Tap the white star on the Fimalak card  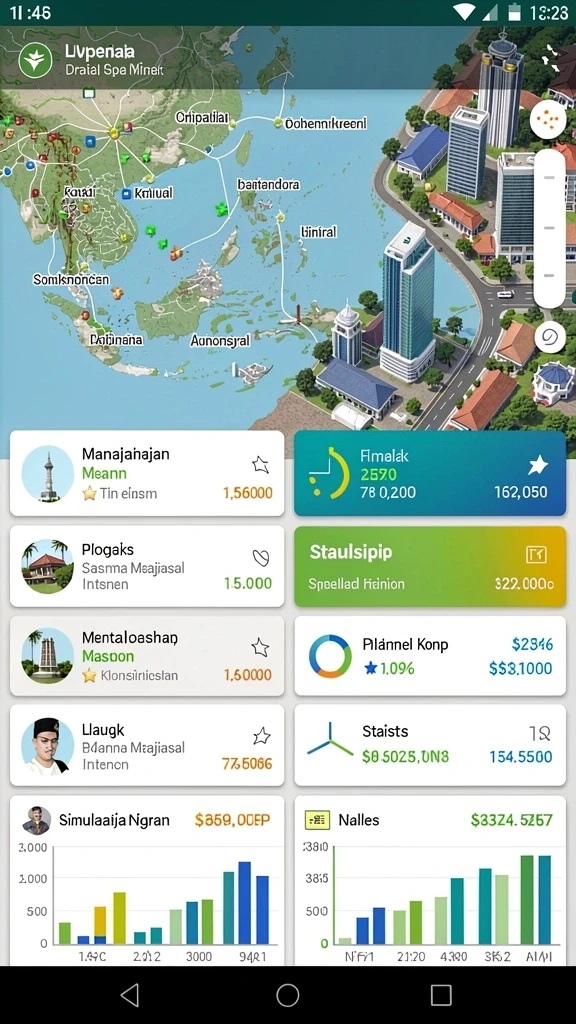[537, 465]
